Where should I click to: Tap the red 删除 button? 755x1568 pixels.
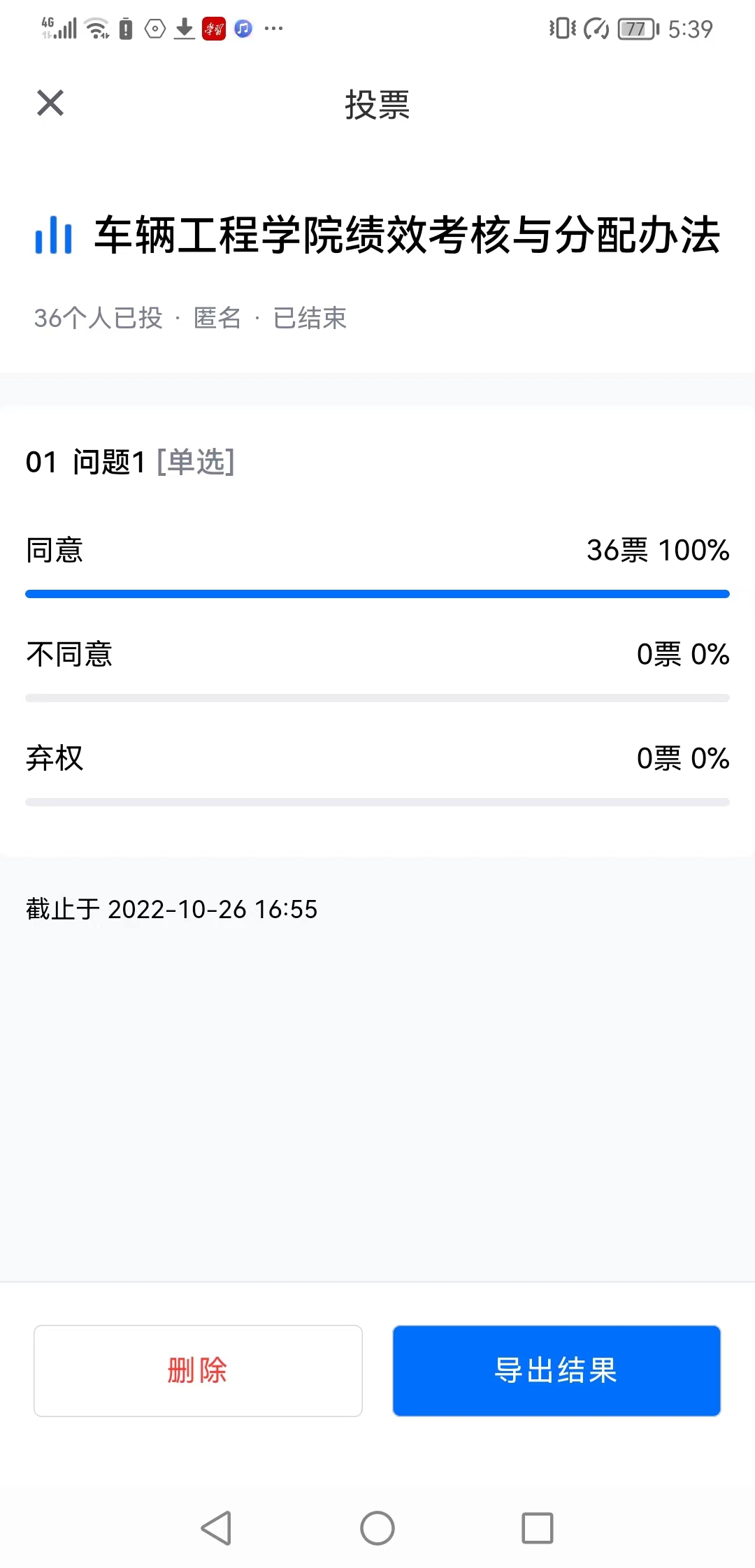[x=198, y=1370]
